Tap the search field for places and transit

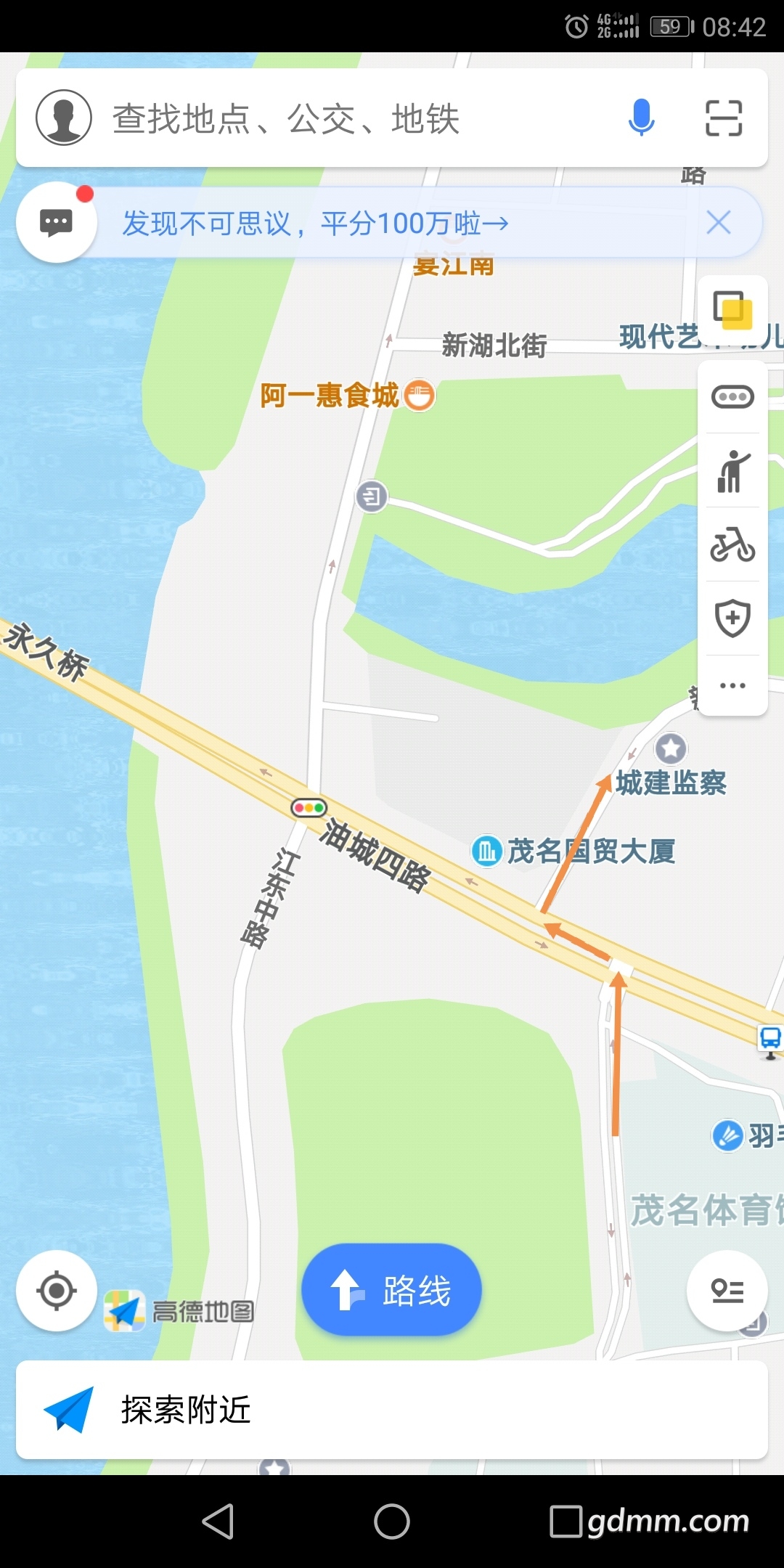(x=348, y=118)
